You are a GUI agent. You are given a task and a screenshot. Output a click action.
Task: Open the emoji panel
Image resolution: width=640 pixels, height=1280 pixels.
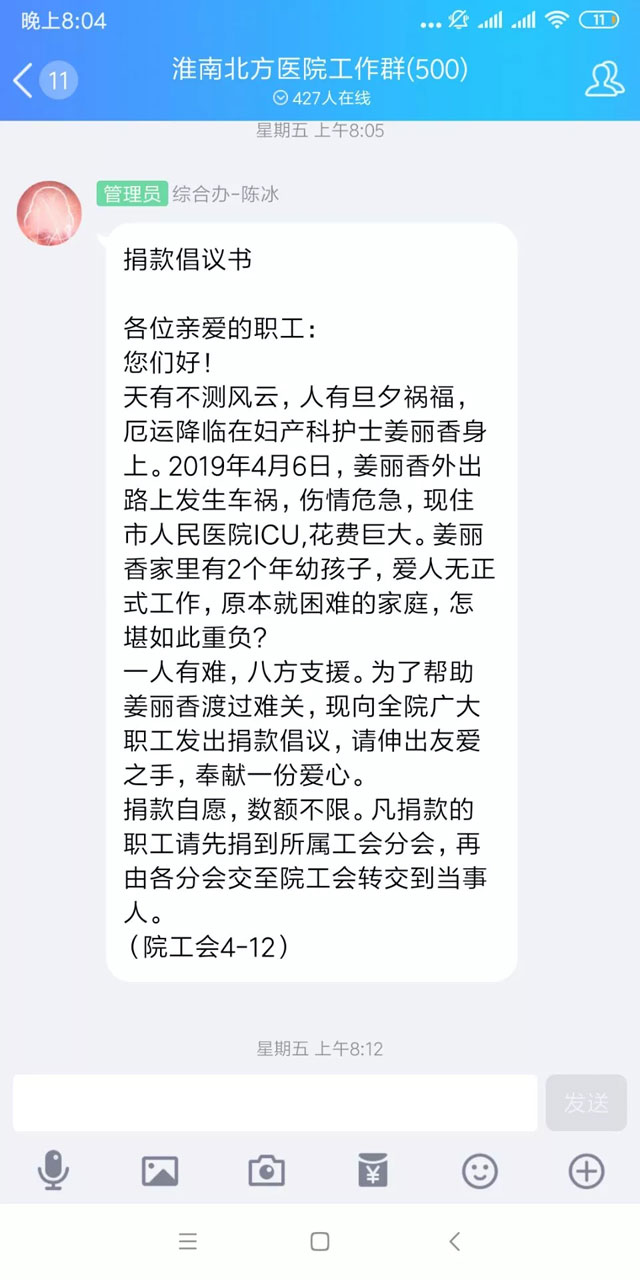coord(480,1170)
